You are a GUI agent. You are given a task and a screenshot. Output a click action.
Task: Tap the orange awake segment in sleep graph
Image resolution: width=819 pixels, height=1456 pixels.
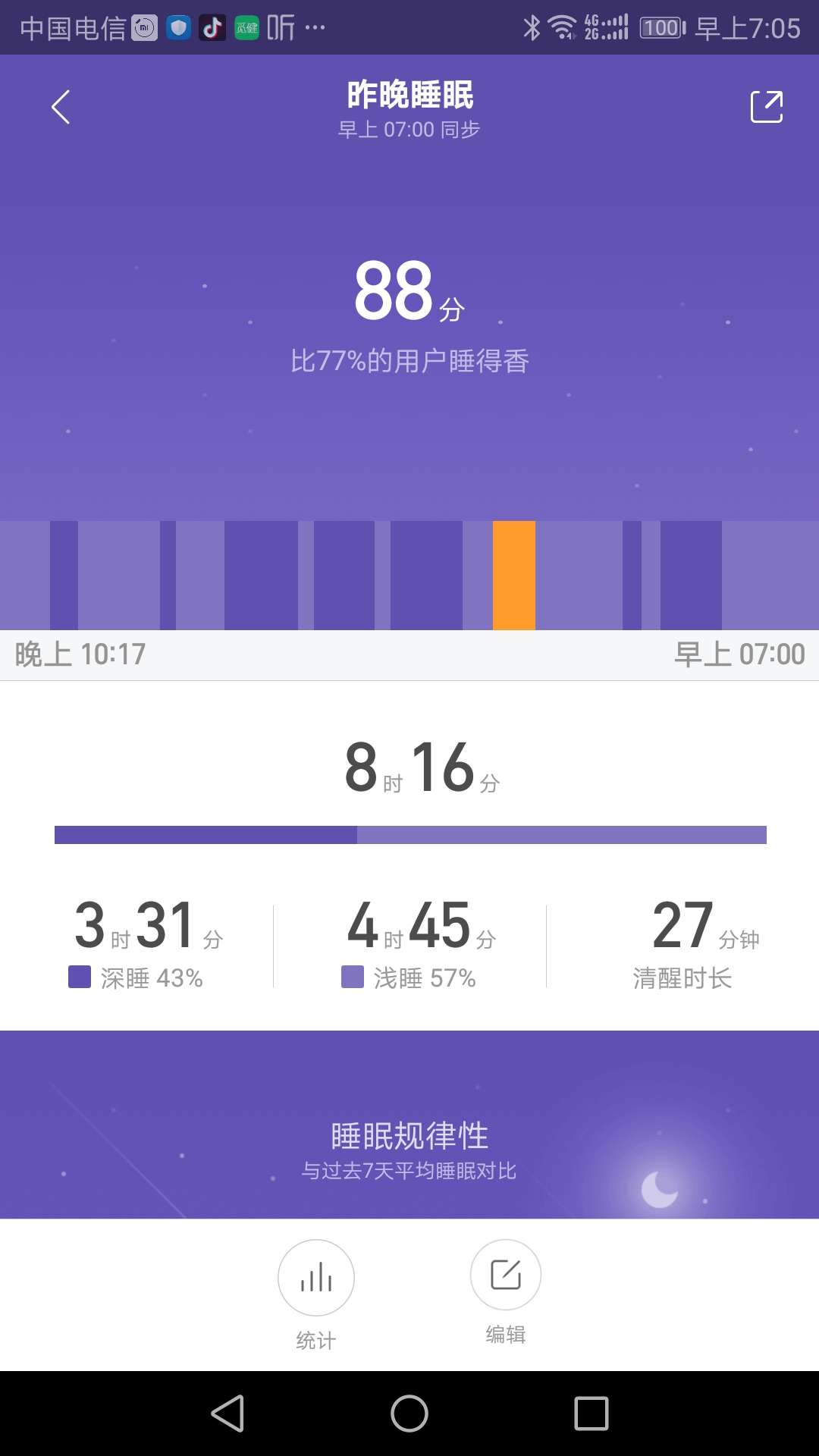point(514,575)
